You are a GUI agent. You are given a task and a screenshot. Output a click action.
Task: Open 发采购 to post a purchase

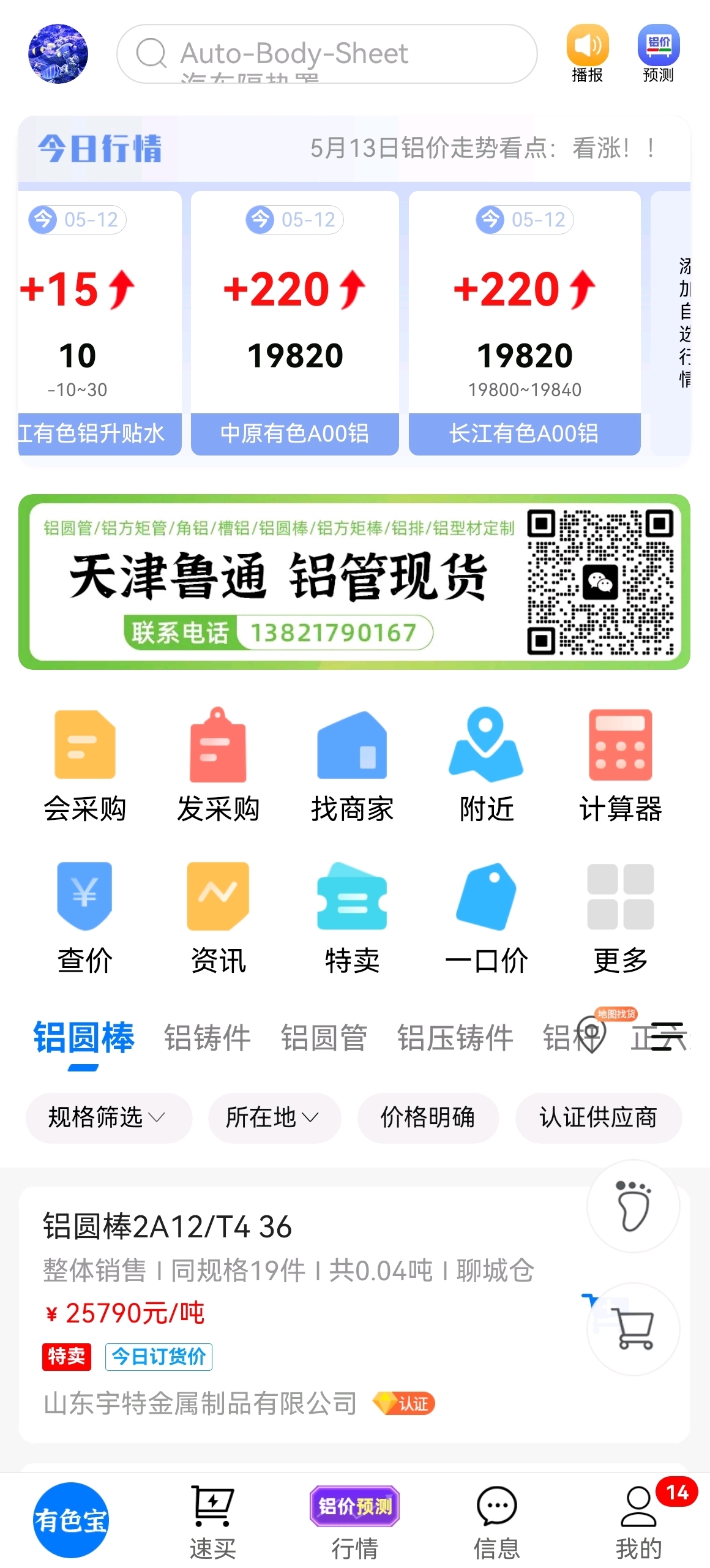(x=219, y=765)
